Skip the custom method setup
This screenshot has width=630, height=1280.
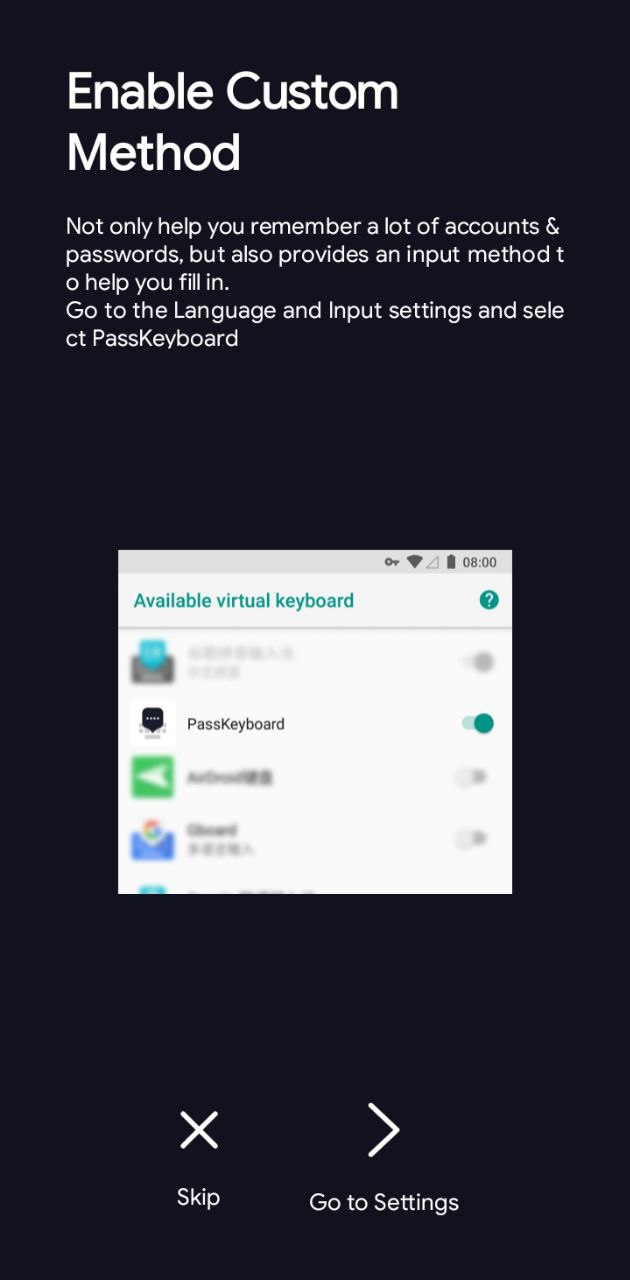tap(198, 1153)
